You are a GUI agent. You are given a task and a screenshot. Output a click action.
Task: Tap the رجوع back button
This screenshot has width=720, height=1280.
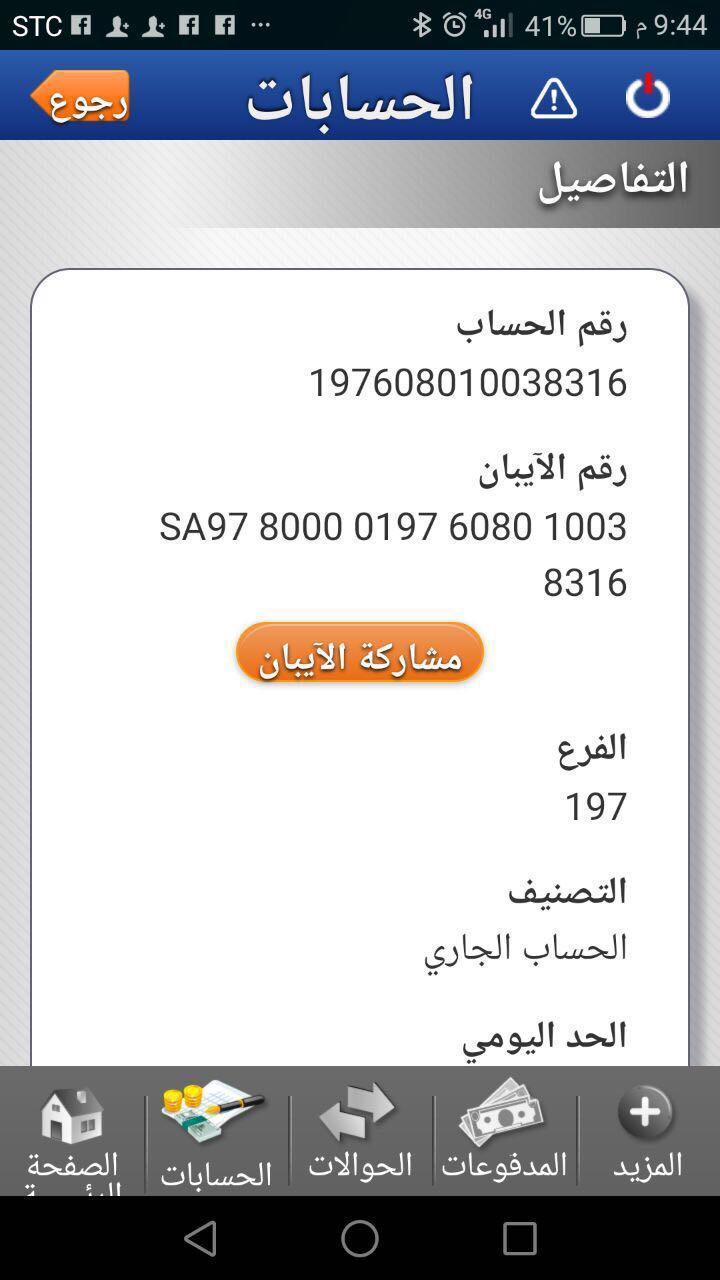point(80,97)
